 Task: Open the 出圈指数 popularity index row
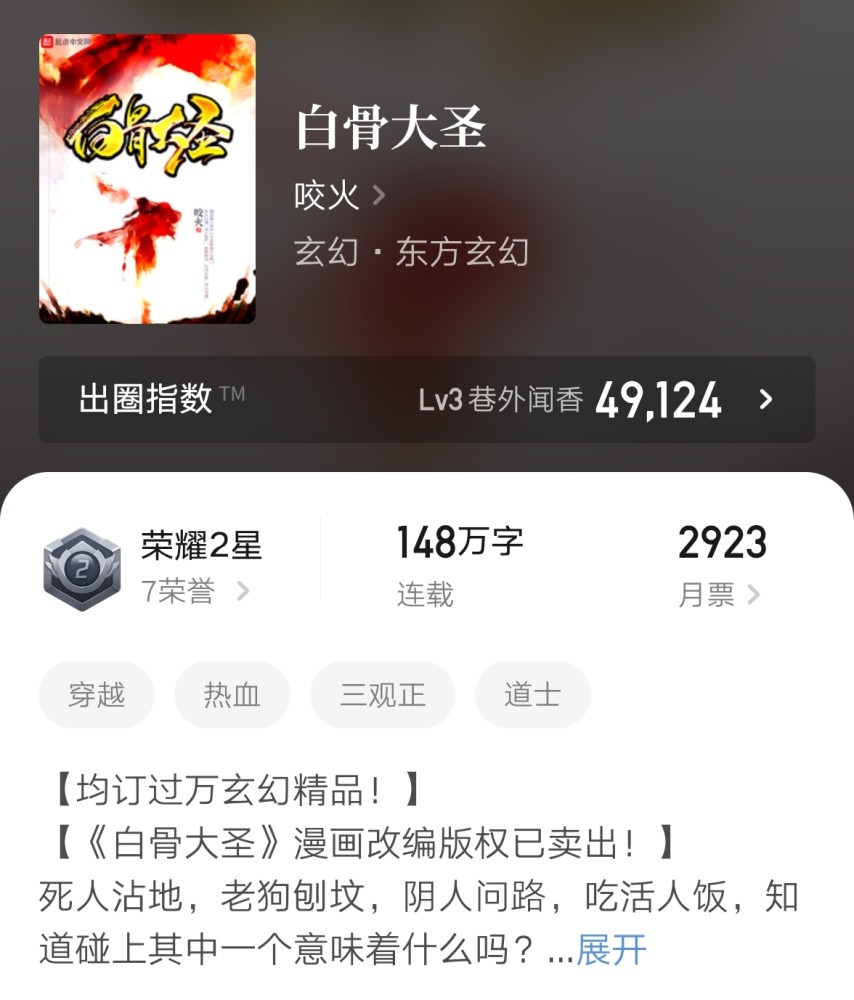[427, 400]
